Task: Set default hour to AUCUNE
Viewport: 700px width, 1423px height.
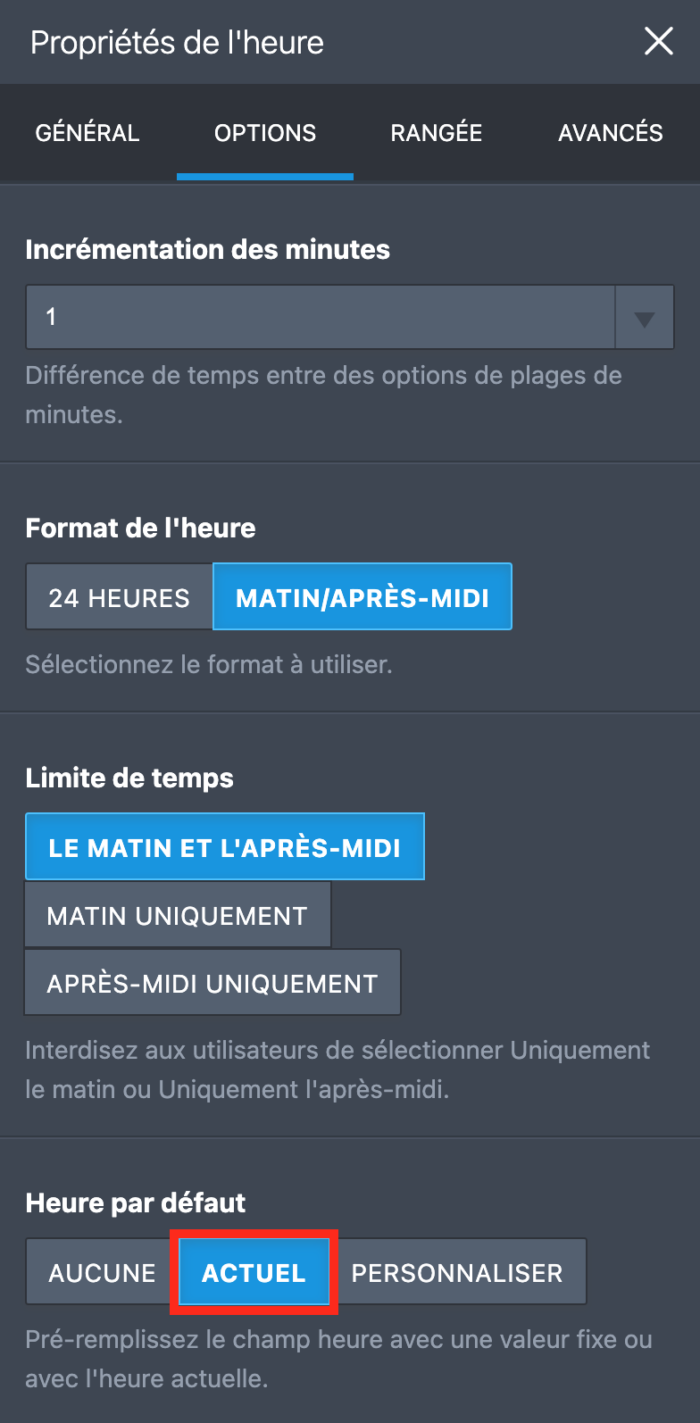Action: pyautogui.click(x=102, y=1273)
